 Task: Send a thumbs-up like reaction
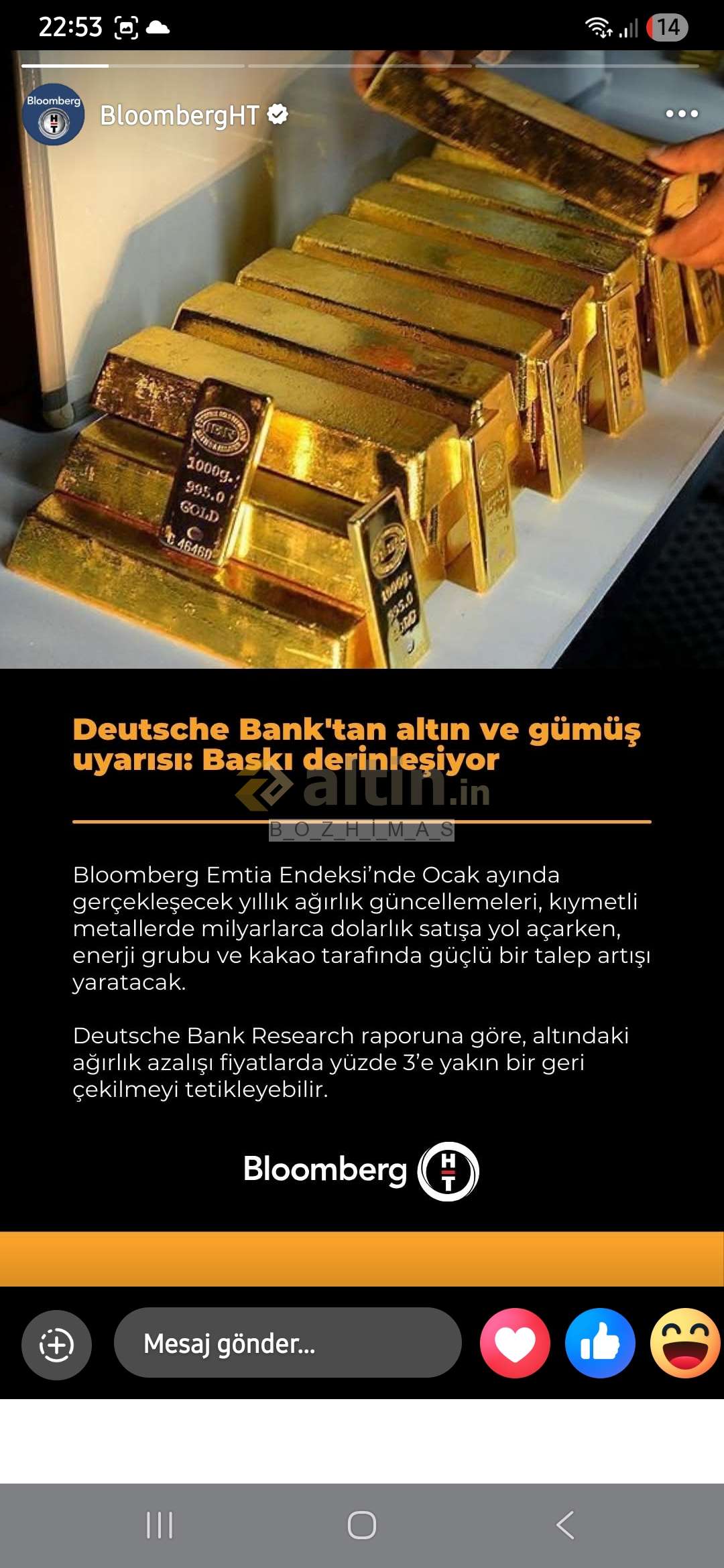point(600,1343)
